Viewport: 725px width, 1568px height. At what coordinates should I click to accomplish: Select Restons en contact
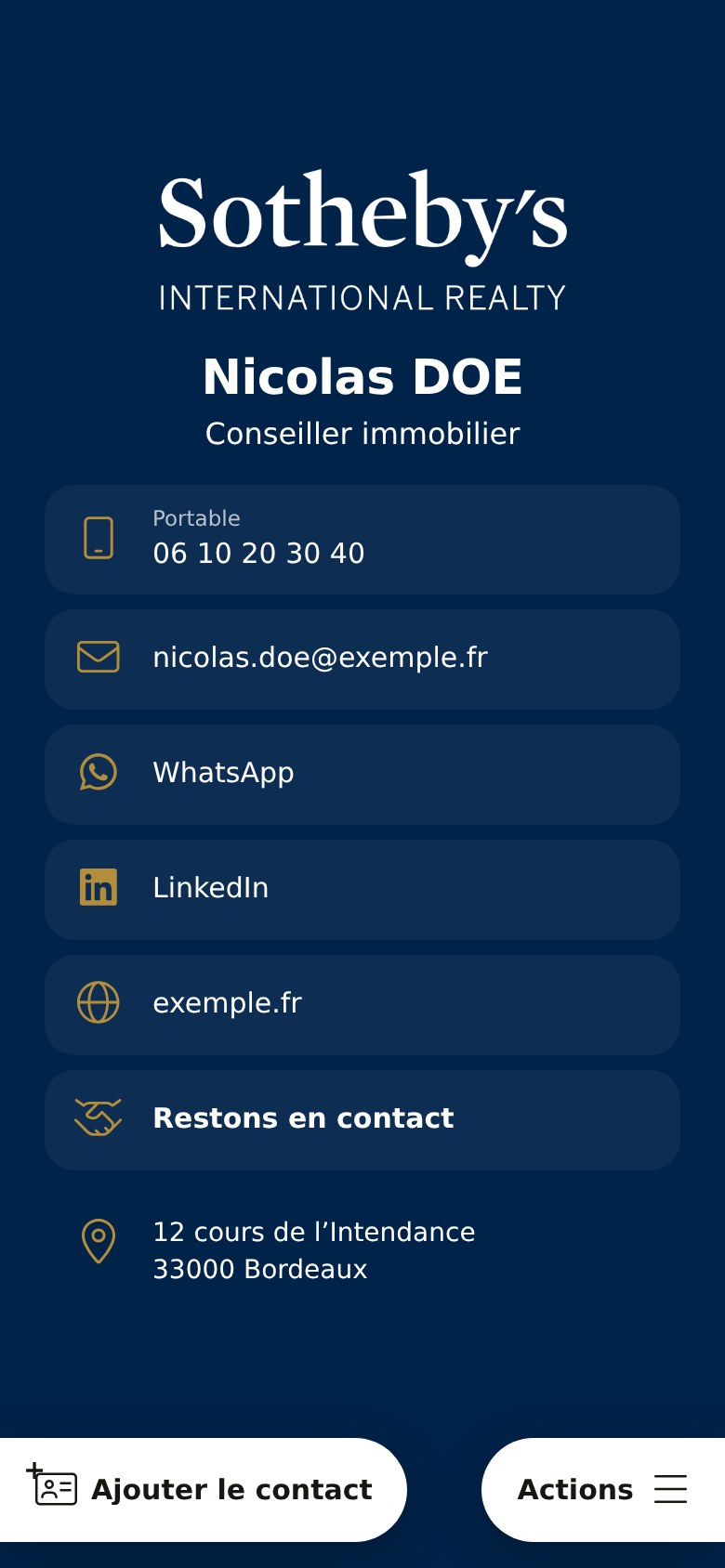click(x=362, y=1120)
